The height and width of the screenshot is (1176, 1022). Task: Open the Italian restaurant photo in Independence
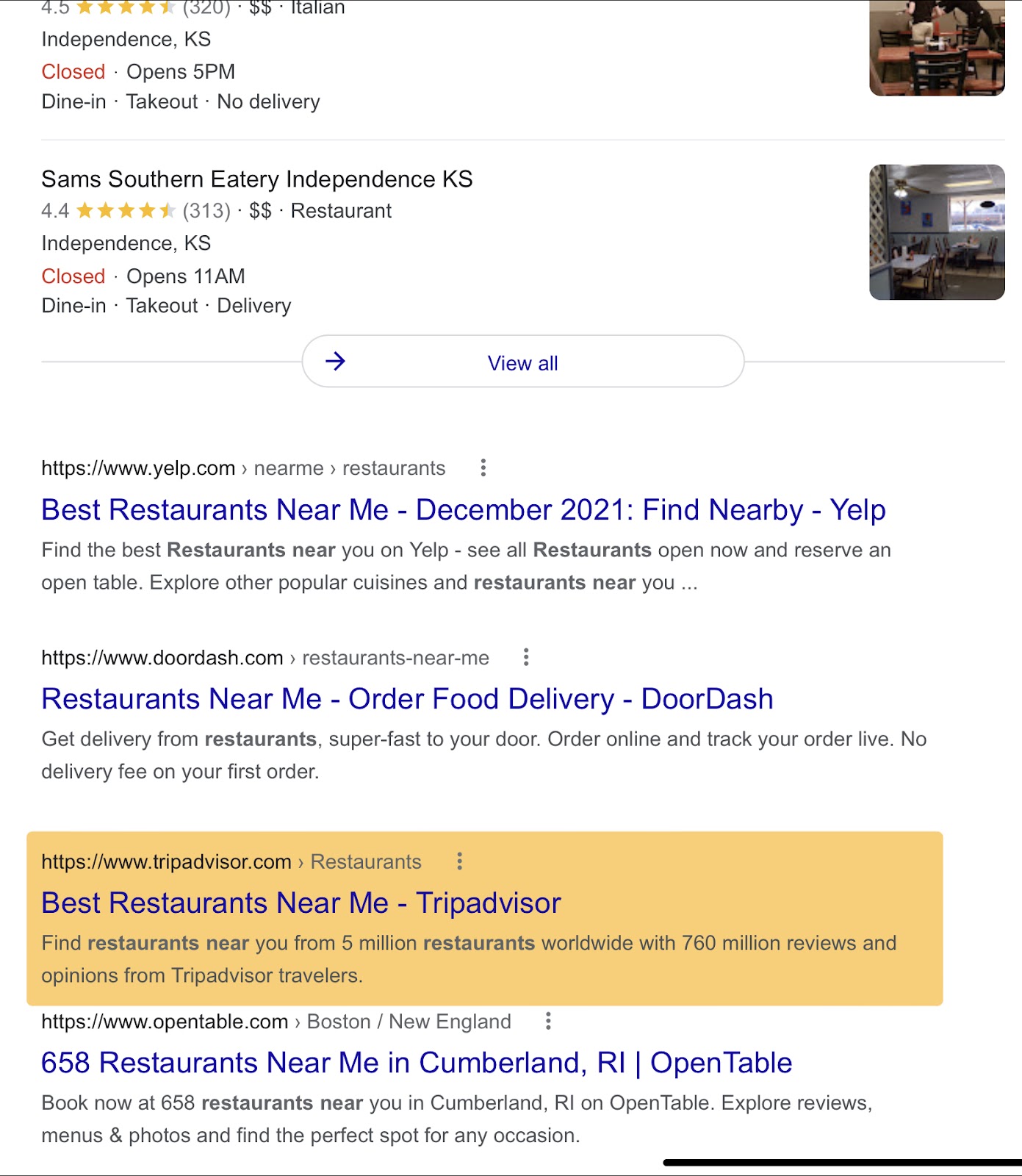click(x=937, y=48)
